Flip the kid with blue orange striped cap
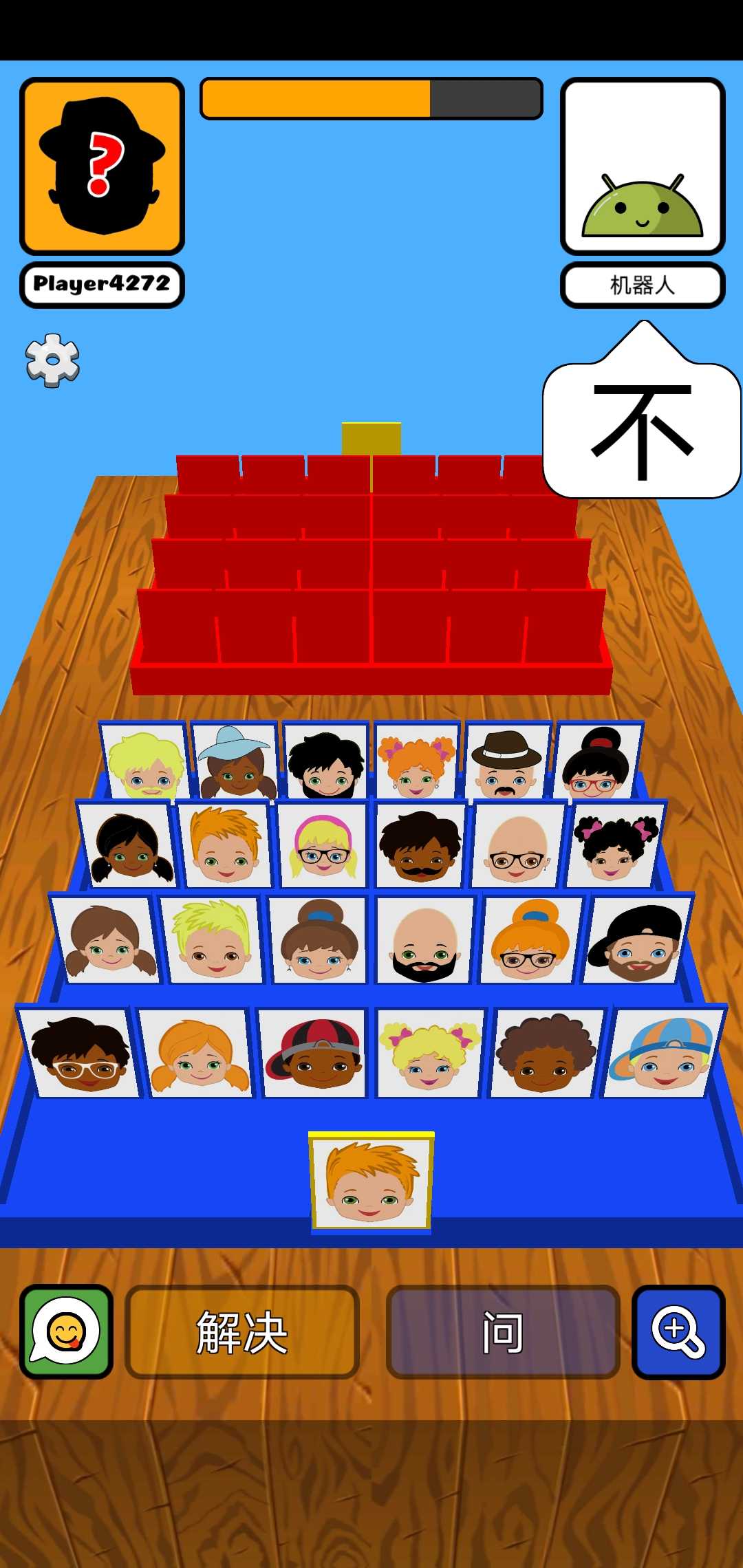This screenshot has height=1568, width=743. [x=662, y=1052]
